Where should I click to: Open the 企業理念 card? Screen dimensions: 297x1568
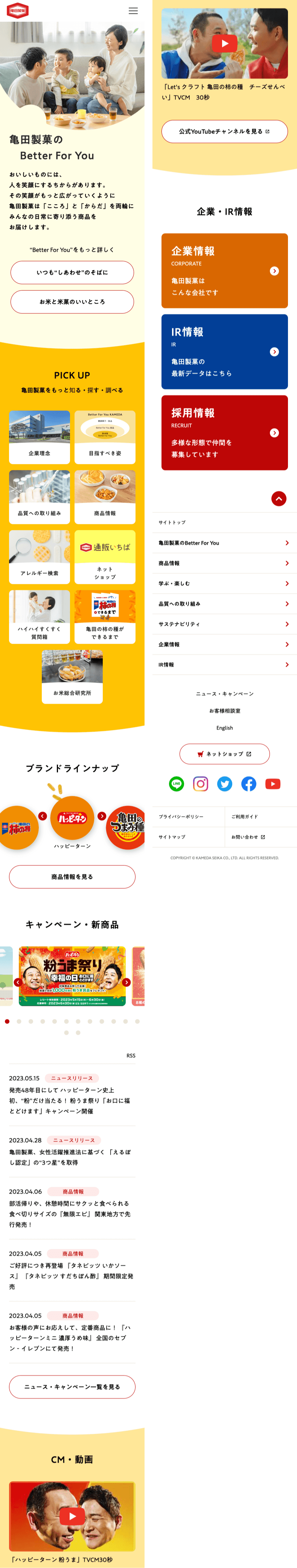(x=40, y=437)
